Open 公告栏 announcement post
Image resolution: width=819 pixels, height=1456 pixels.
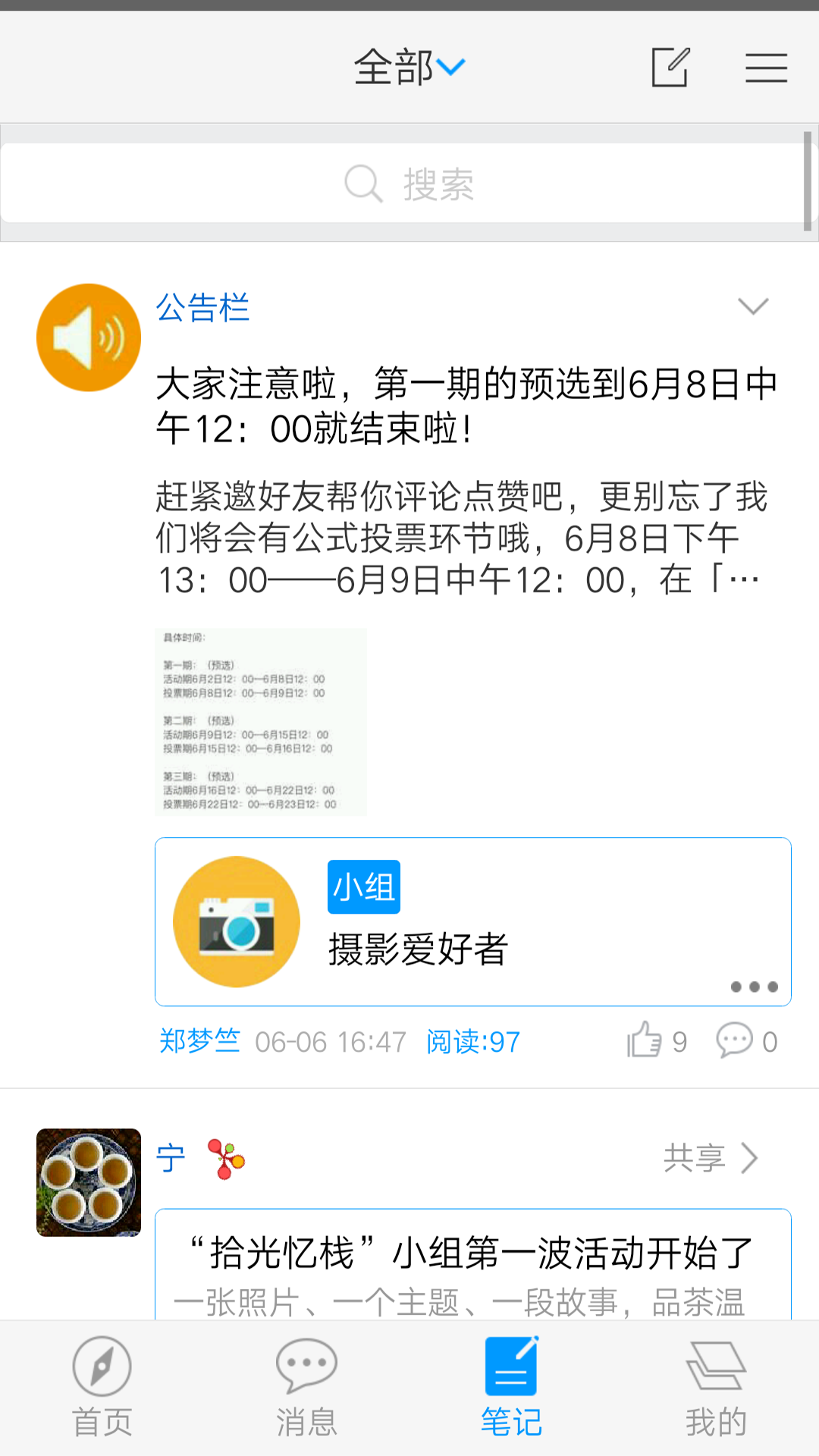pos(466,406)
